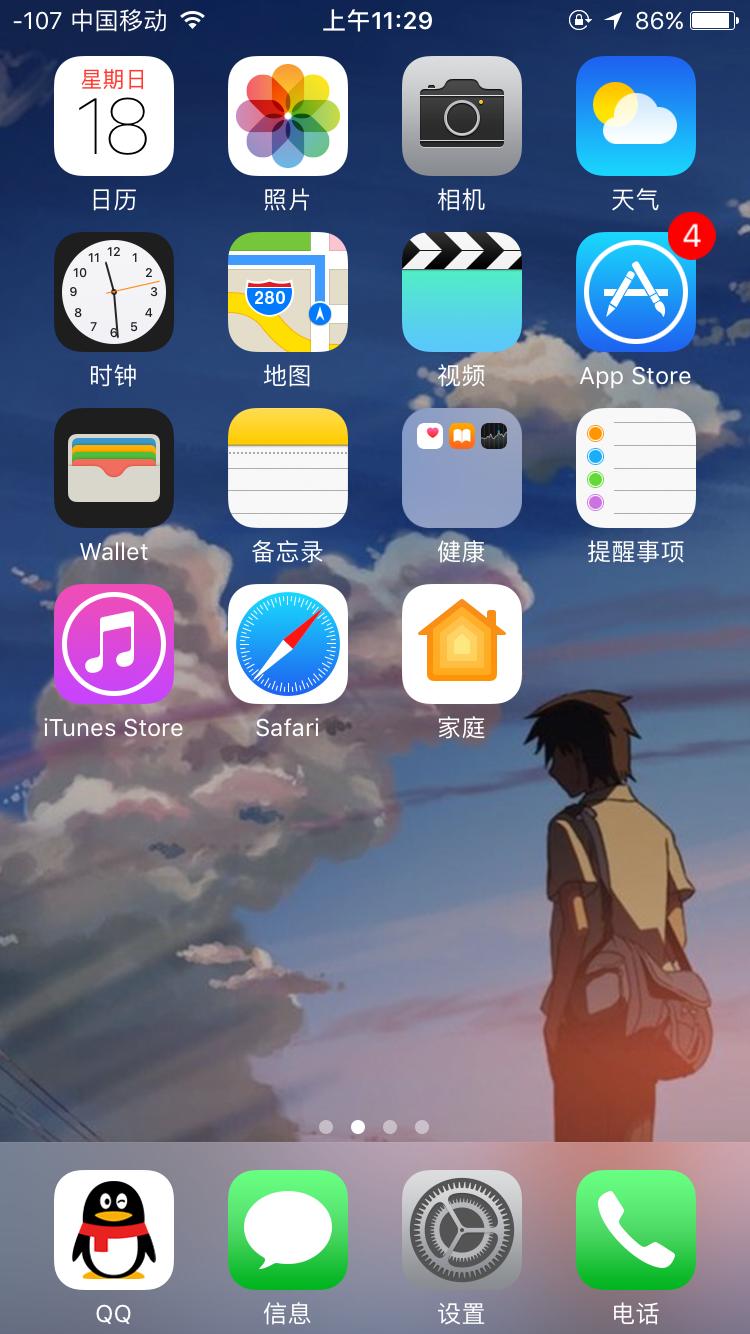Launch QQ from the dock
Viewport: 750px width, 1334px height.
coord(113,1230)
